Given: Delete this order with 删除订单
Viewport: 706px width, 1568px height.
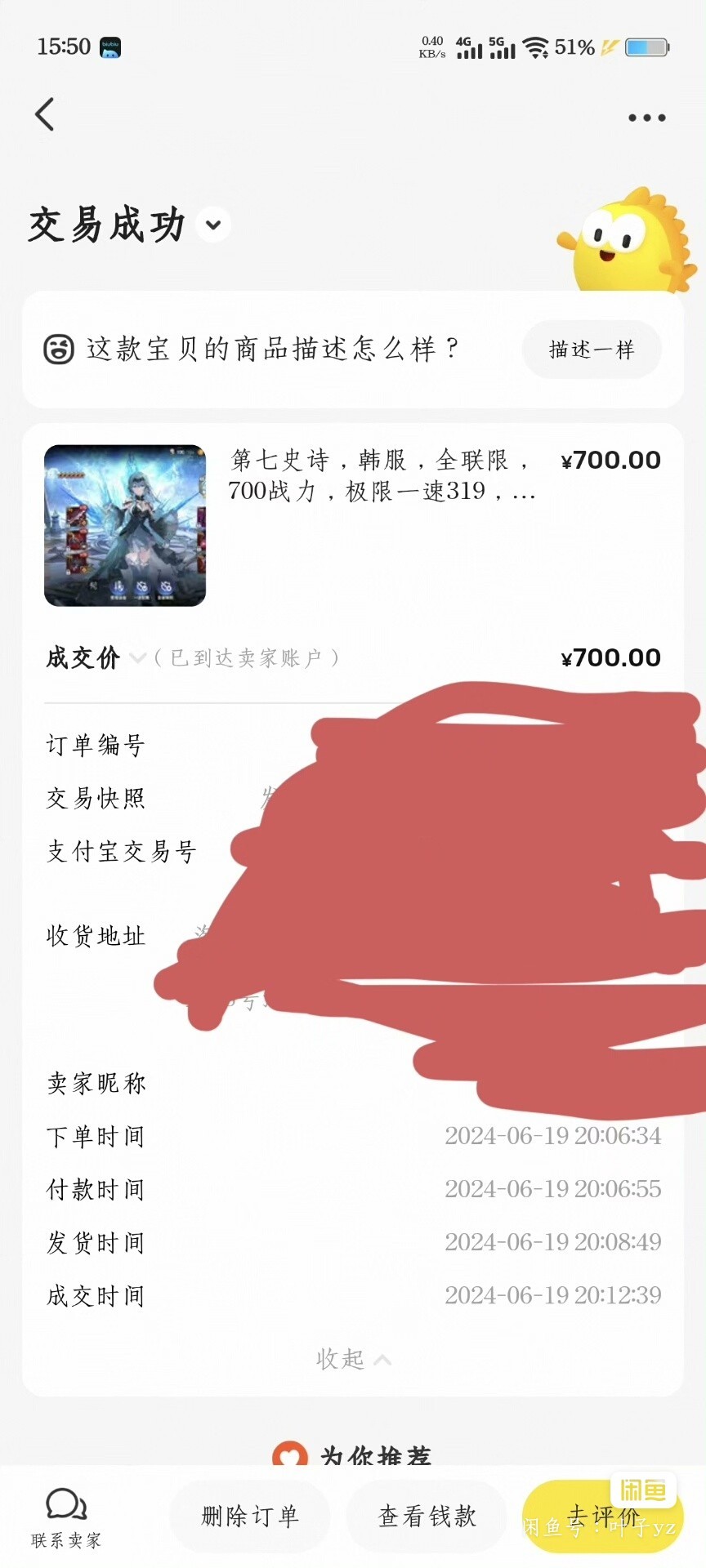Looking at the screenshot, I should (x=249, y=1517).
